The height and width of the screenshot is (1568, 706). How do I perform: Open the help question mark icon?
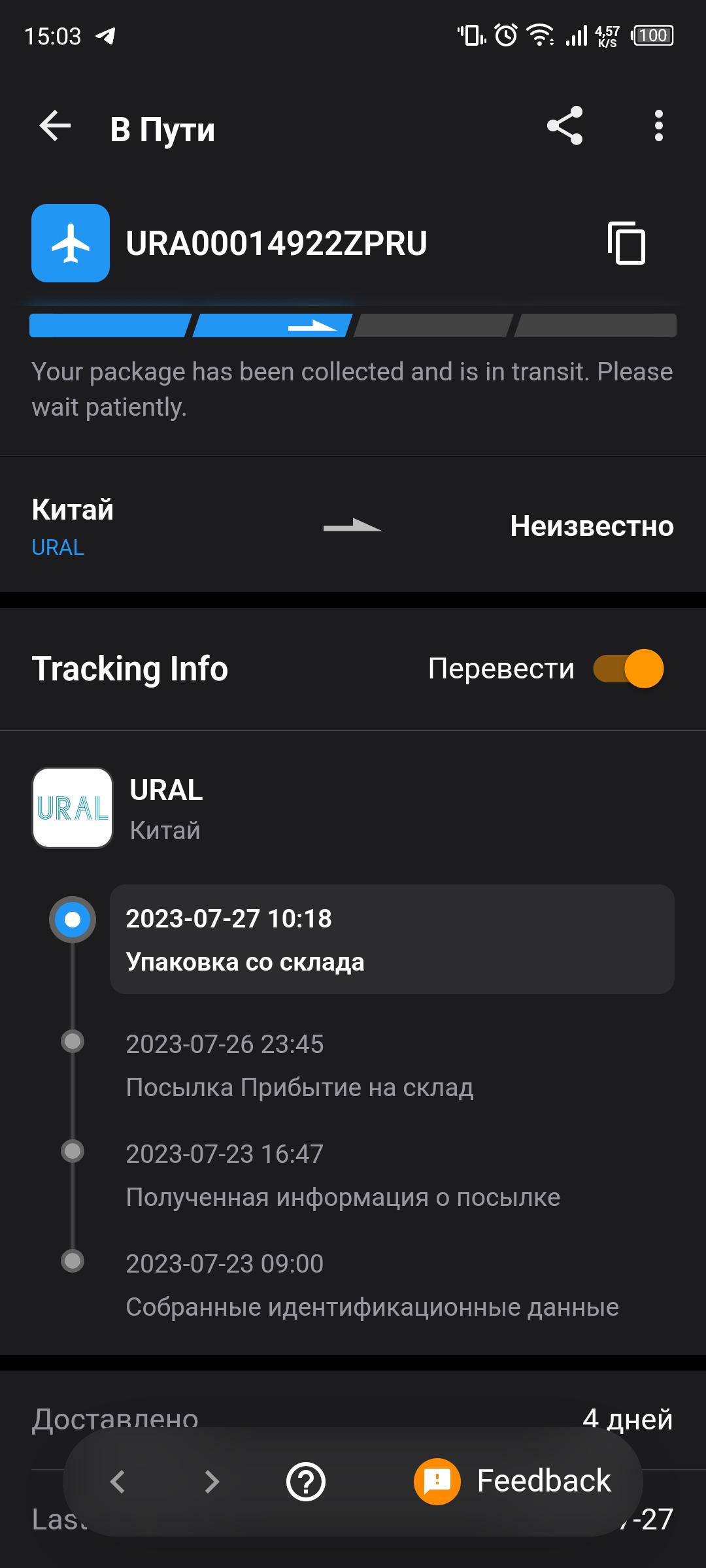306,1482
